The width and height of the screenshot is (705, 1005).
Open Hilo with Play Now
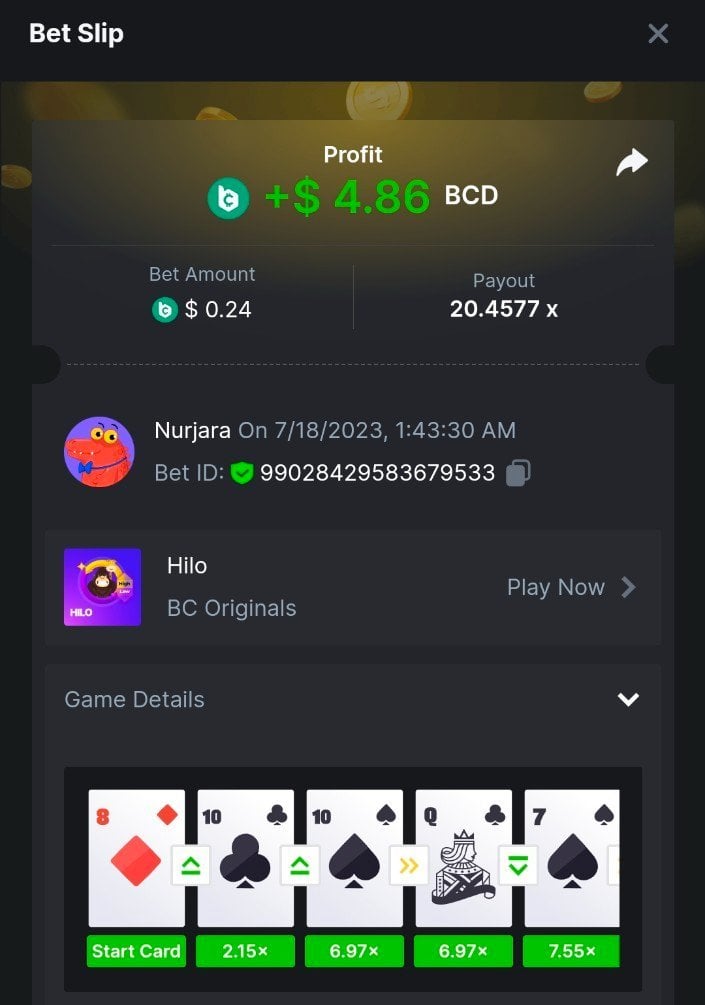(x=570, y=587)
